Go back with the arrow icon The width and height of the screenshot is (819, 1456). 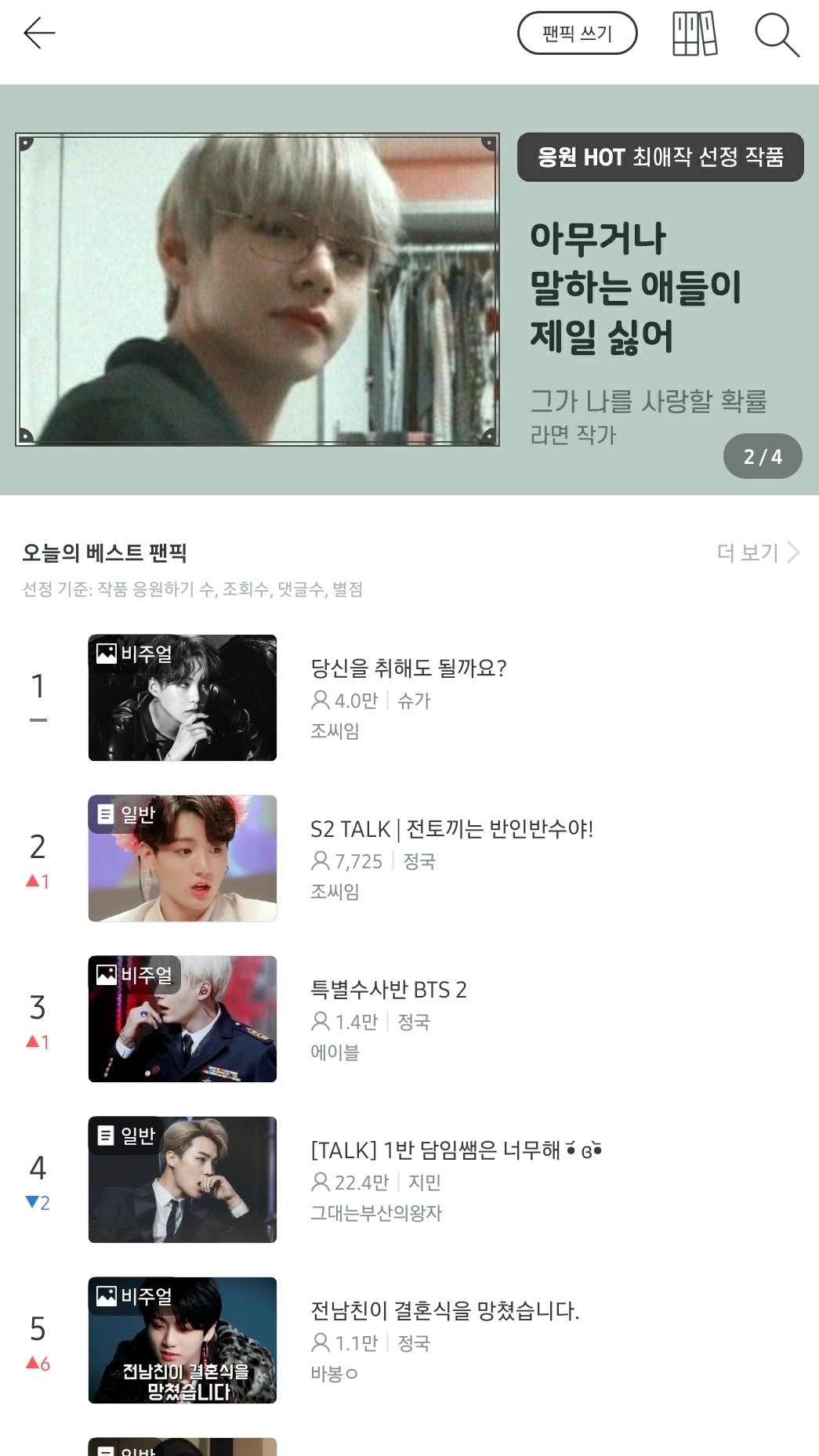[39, 34]
